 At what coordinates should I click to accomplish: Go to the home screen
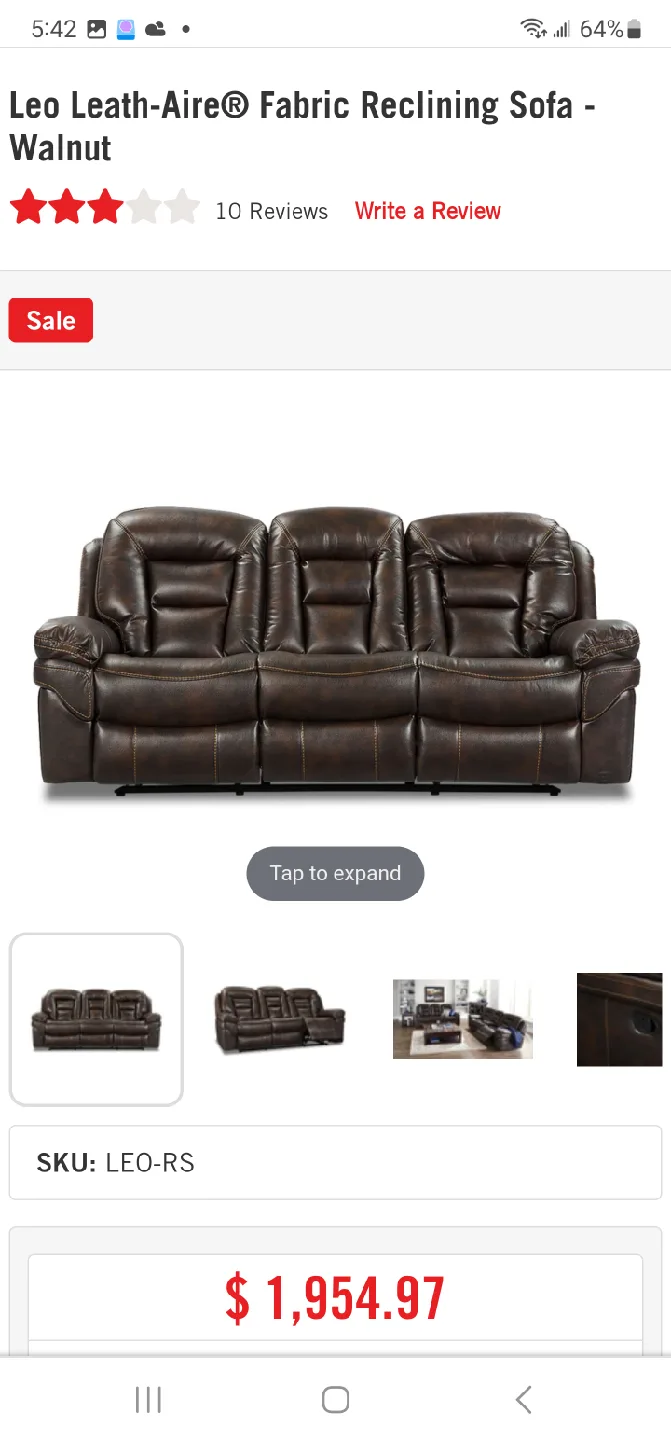tap(336, 1400)
